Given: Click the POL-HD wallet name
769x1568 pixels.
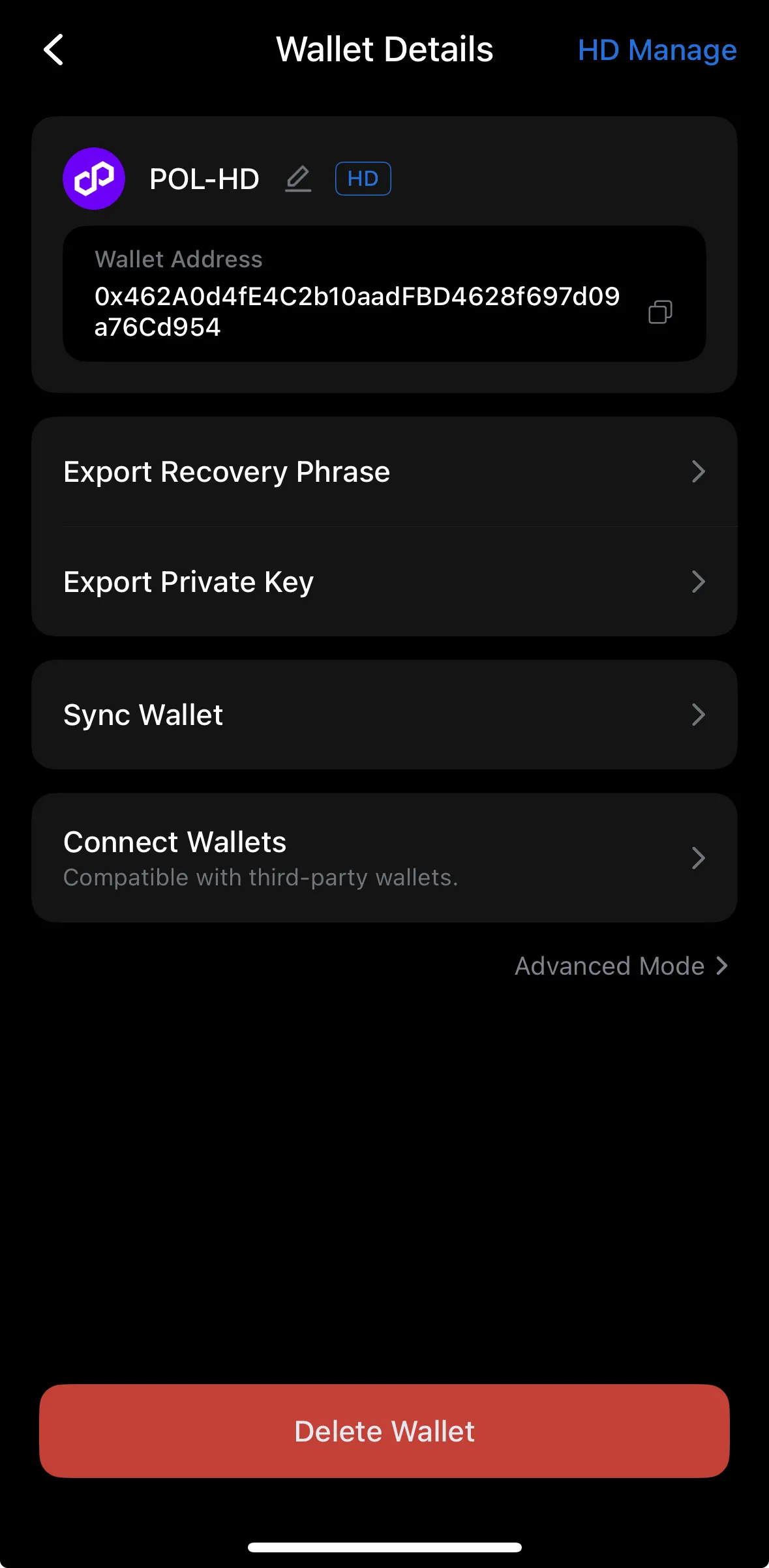Looking at the screenshot, I should 204,178.
